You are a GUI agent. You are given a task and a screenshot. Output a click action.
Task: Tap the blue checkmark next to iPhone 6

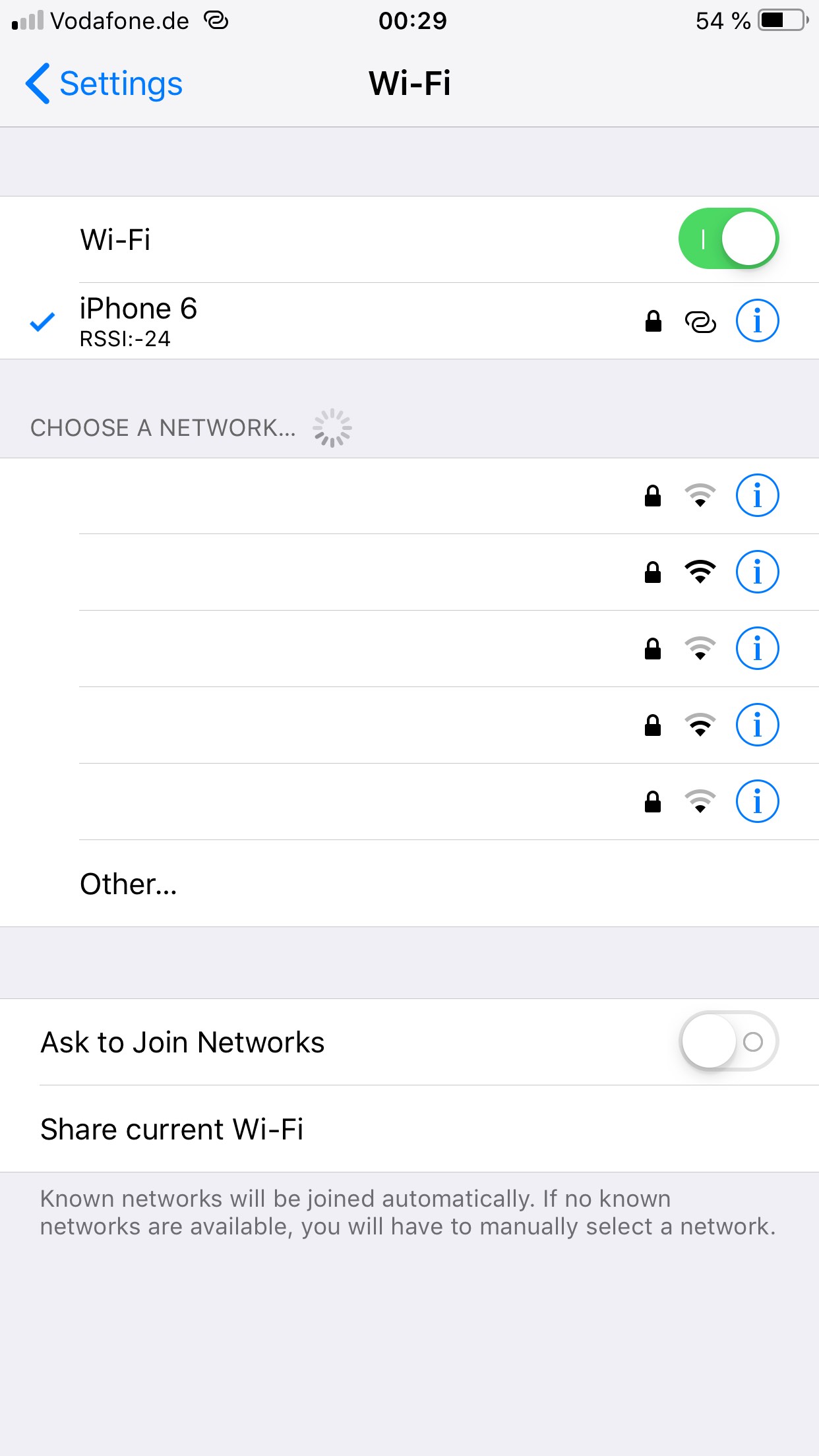41,321
